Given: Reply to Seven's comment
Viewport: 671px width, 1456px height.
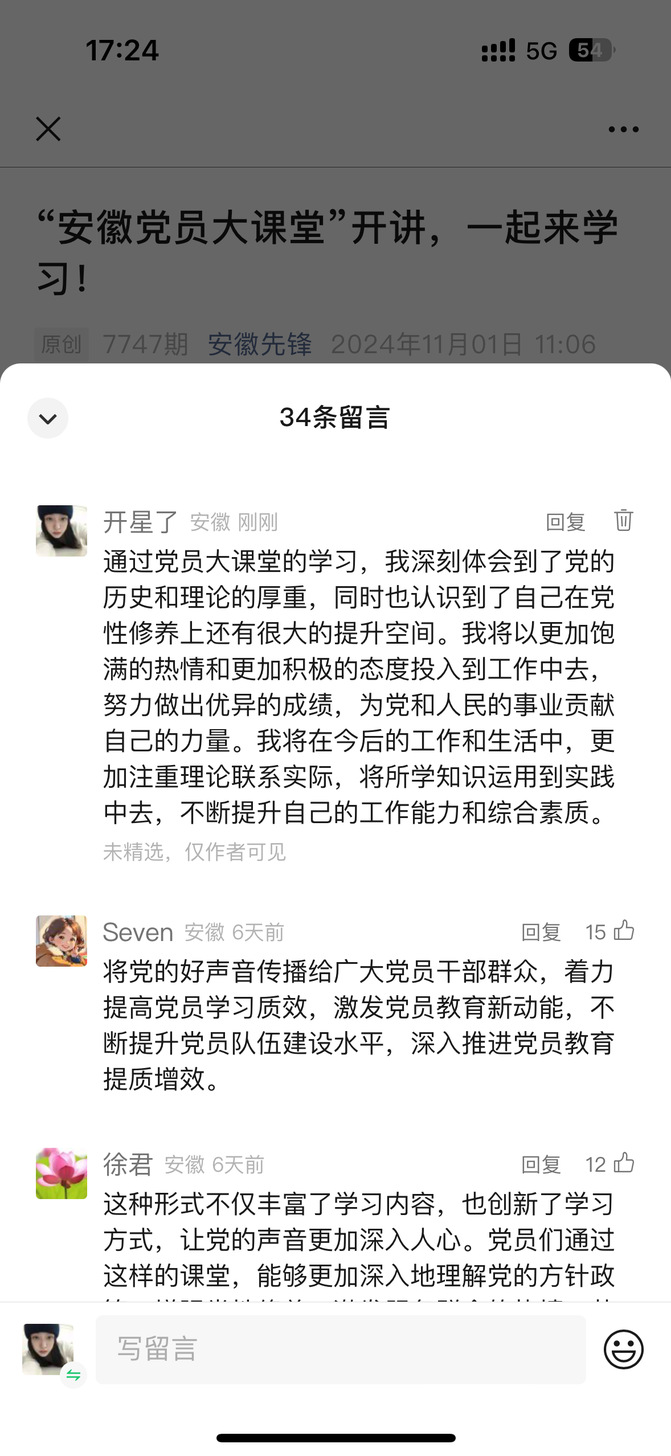Looking at the screenshot, I should tap(541, 932).
